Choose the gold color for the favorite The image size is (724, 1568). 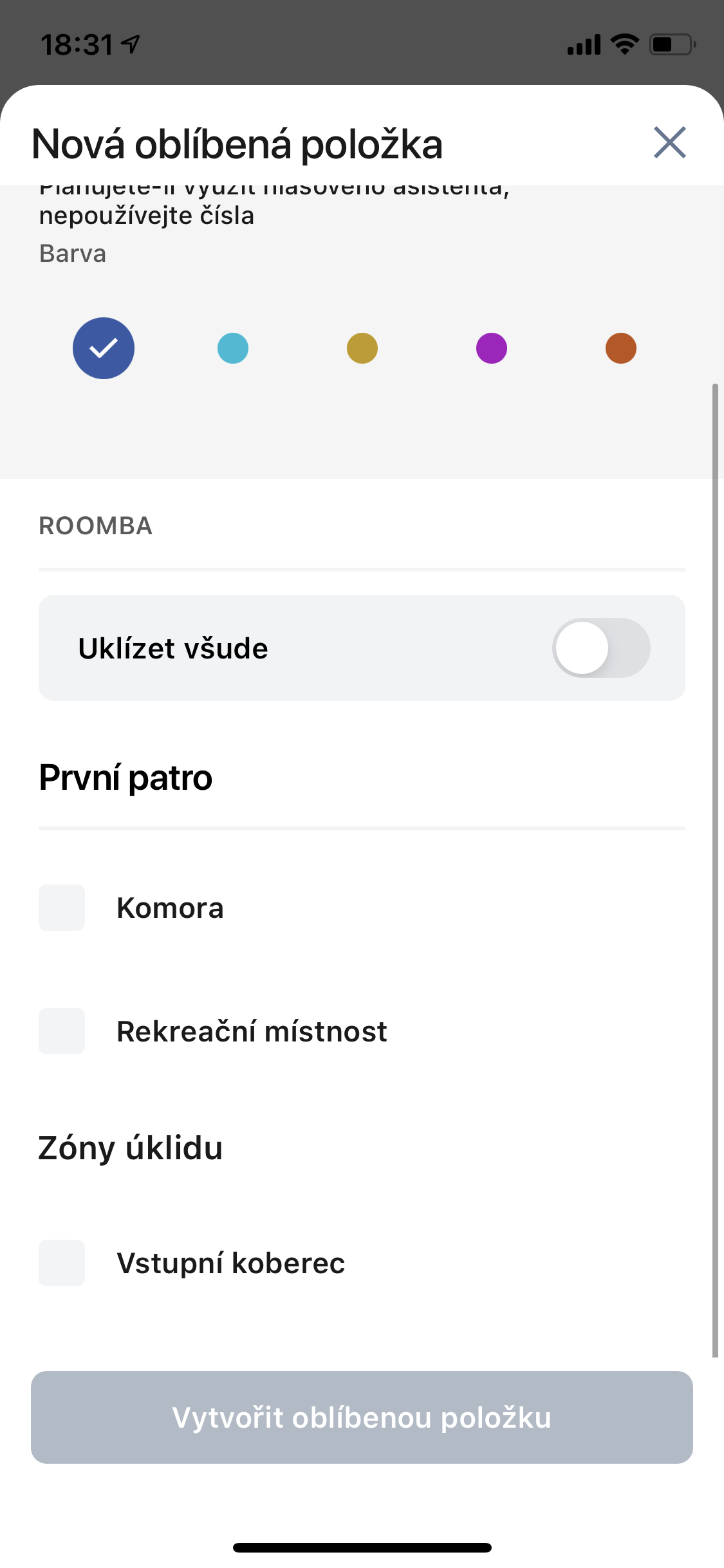pos(362,348)
